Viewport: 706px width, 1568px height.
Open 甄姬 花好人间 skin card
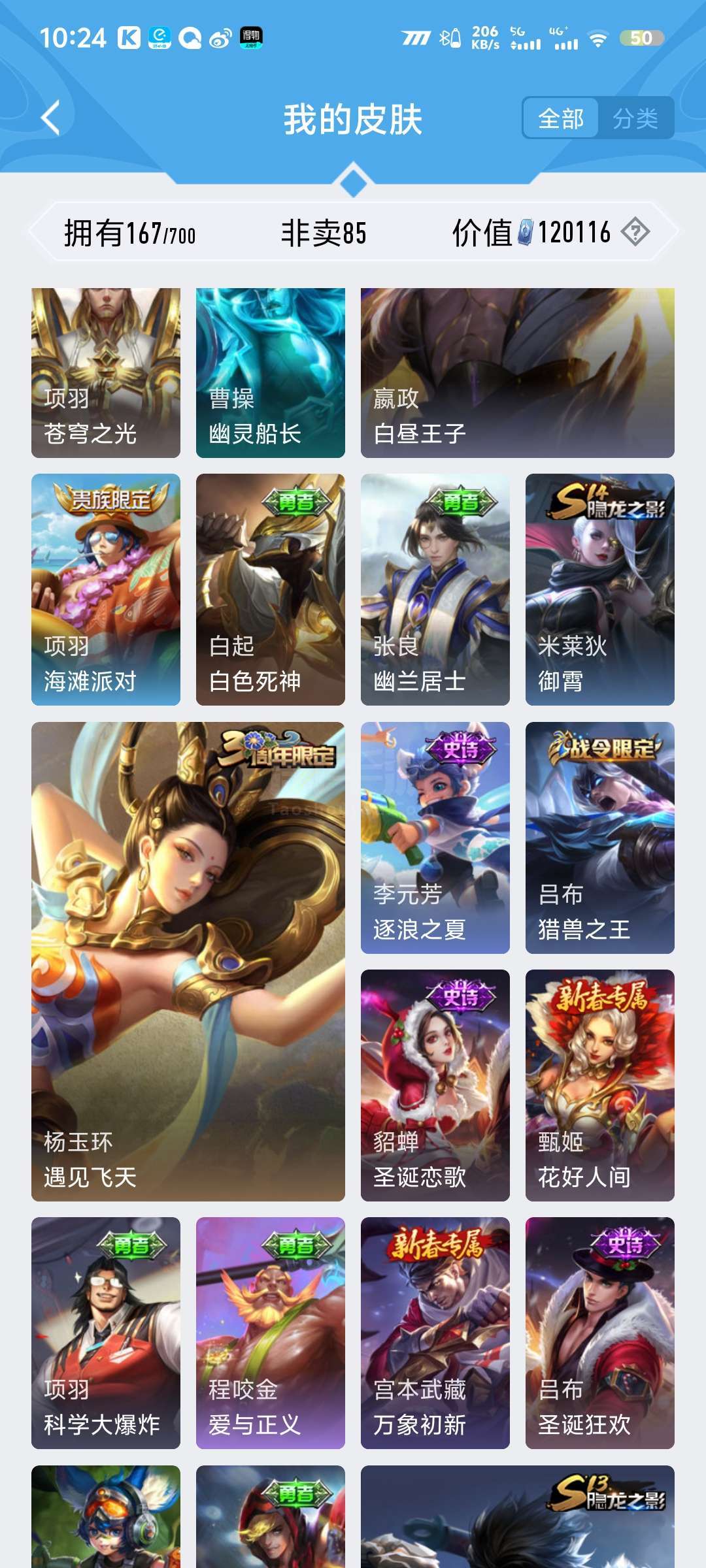click(x=600, y=1085)
